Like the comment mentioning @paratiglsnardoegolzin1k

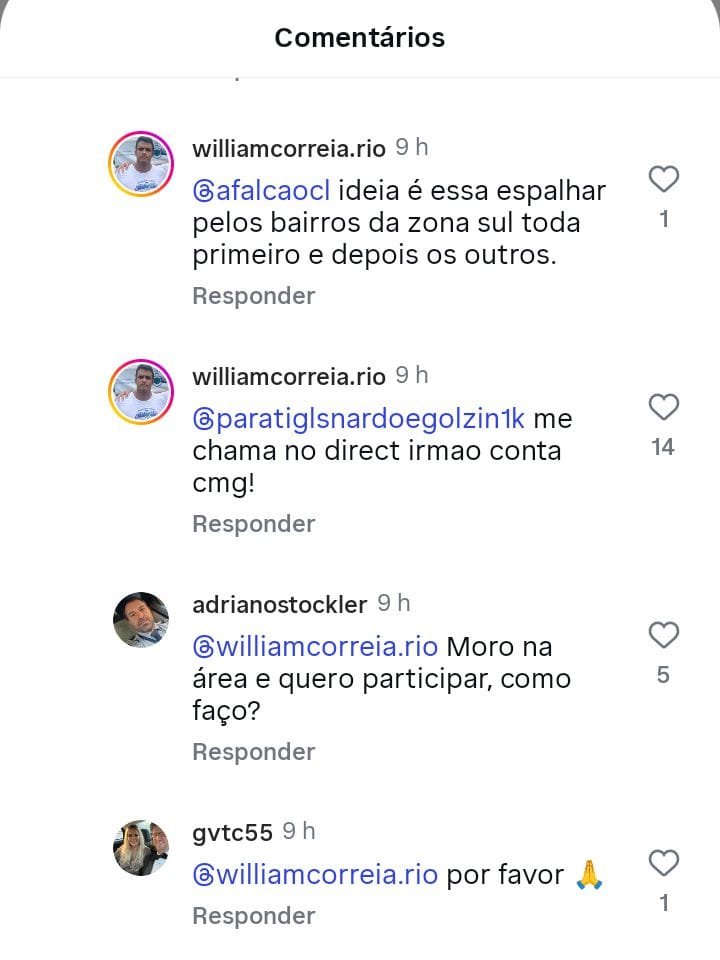[664, 408]
